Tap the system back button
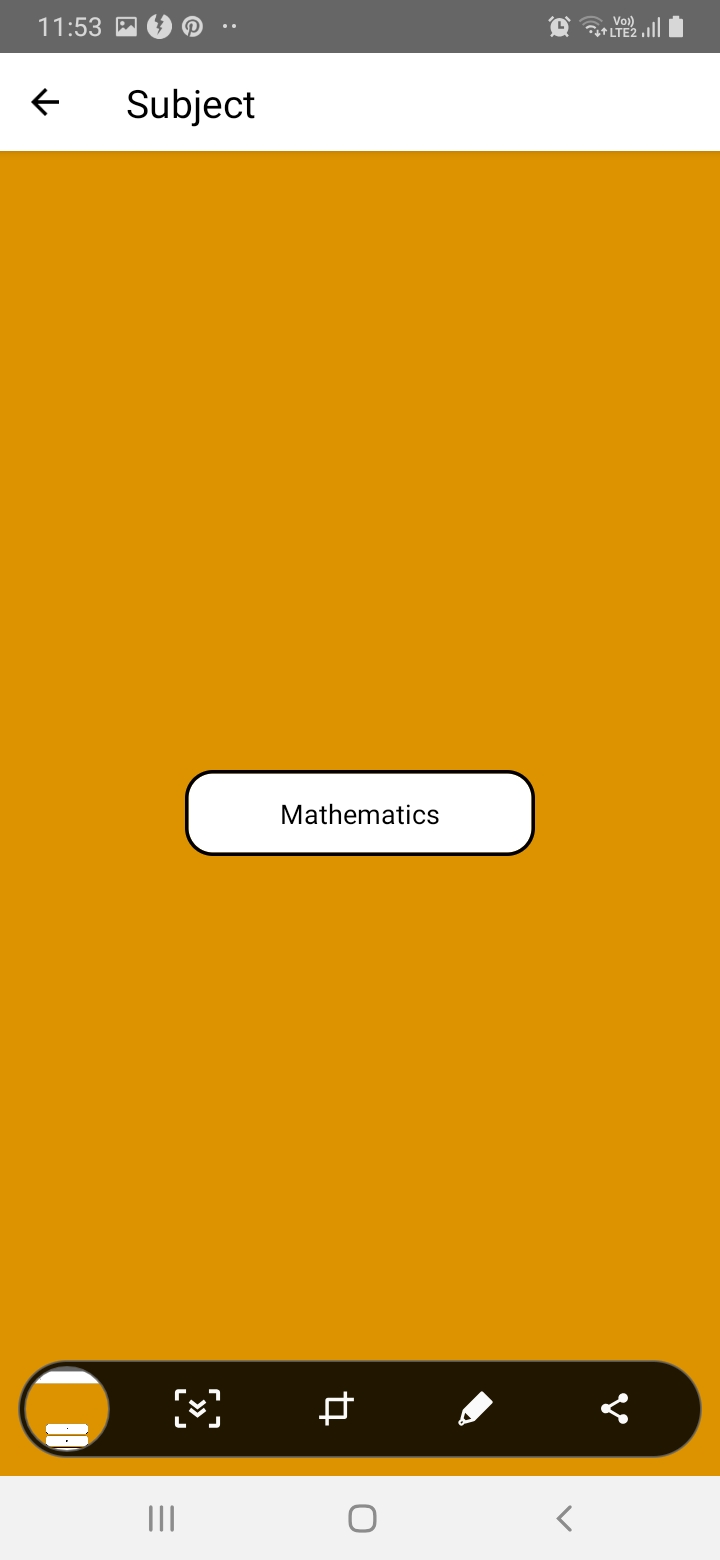Viewport: 720px width, 1560px height. [x=564, y=1518]
